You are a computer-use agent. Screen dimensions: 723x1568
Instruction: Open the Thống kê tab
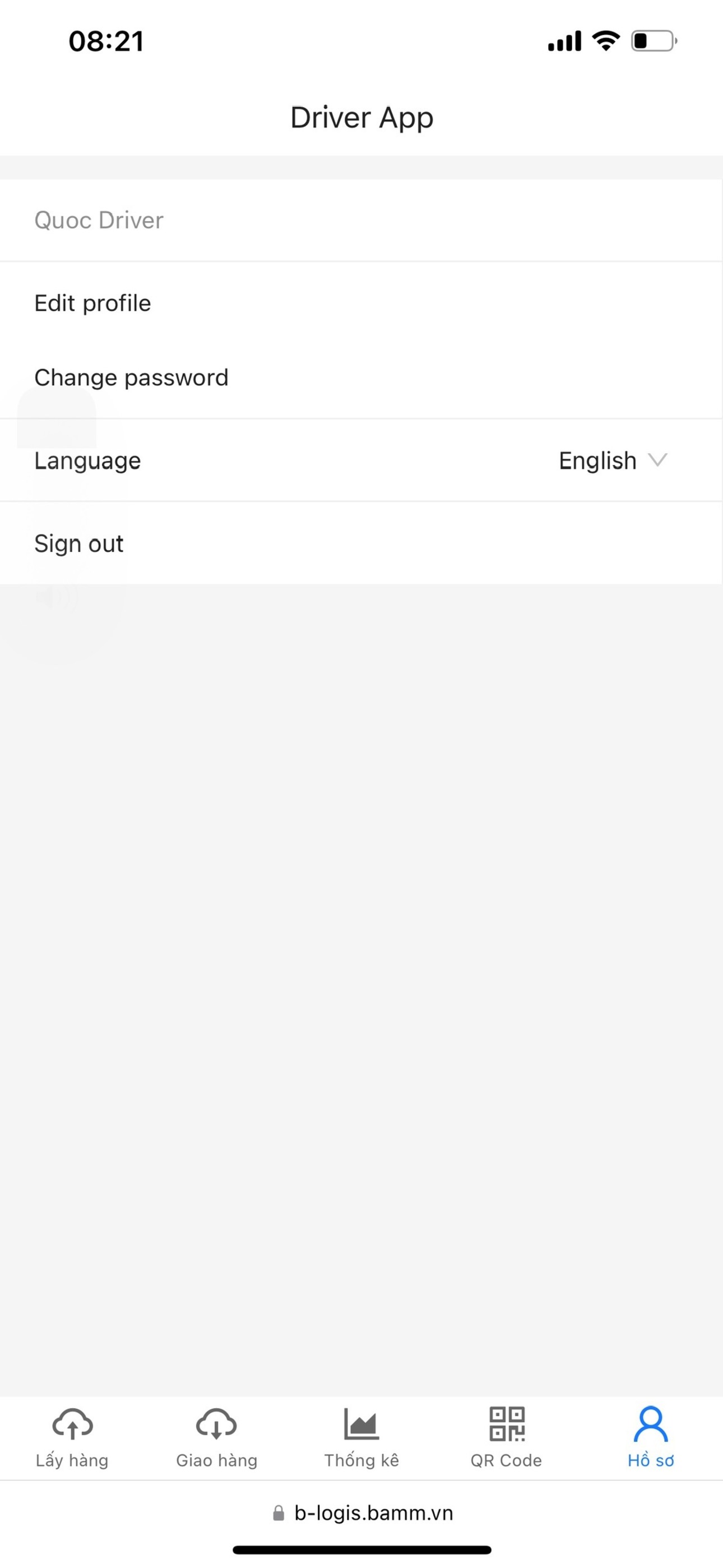coord(361,1438)
